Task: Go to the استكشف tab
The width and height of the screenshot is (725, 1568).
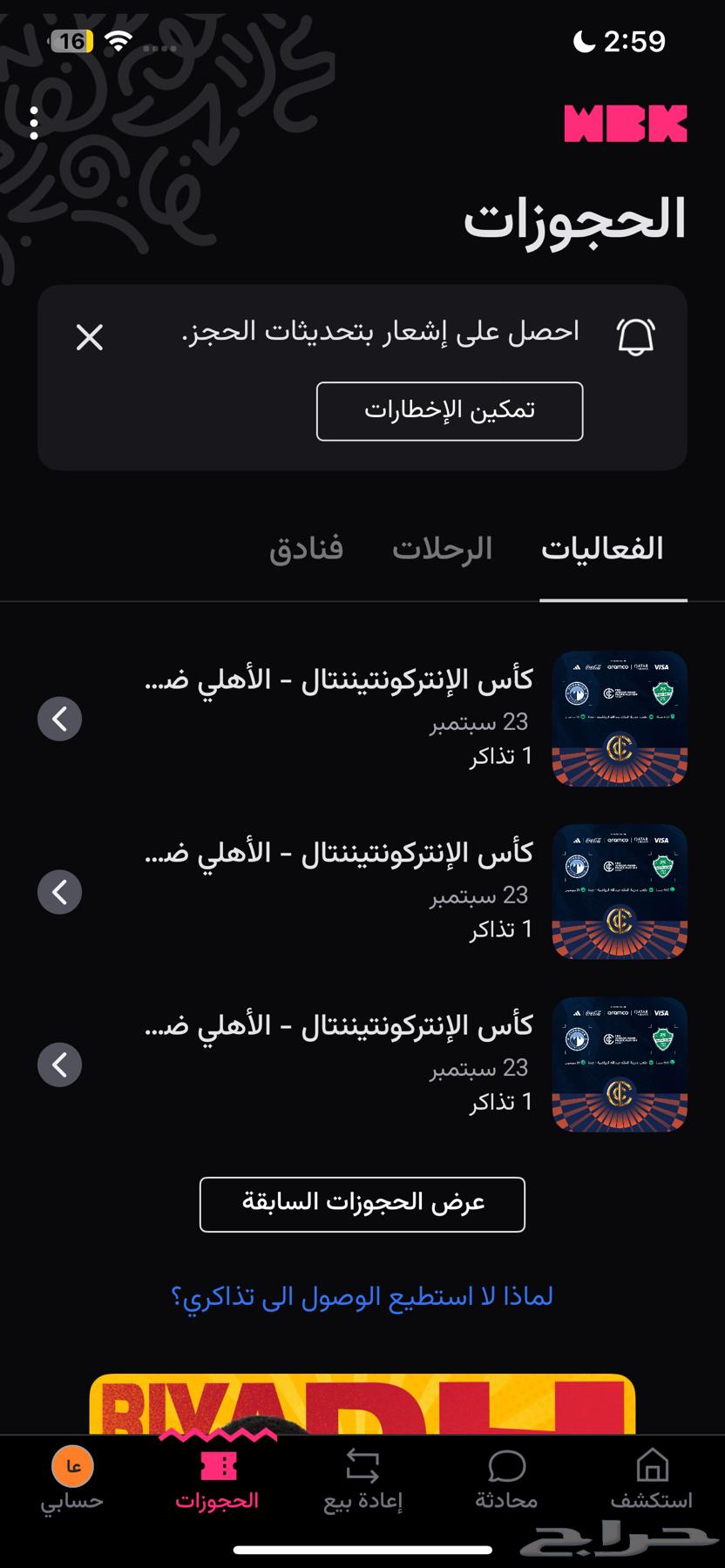Action: click(651, 1479)
